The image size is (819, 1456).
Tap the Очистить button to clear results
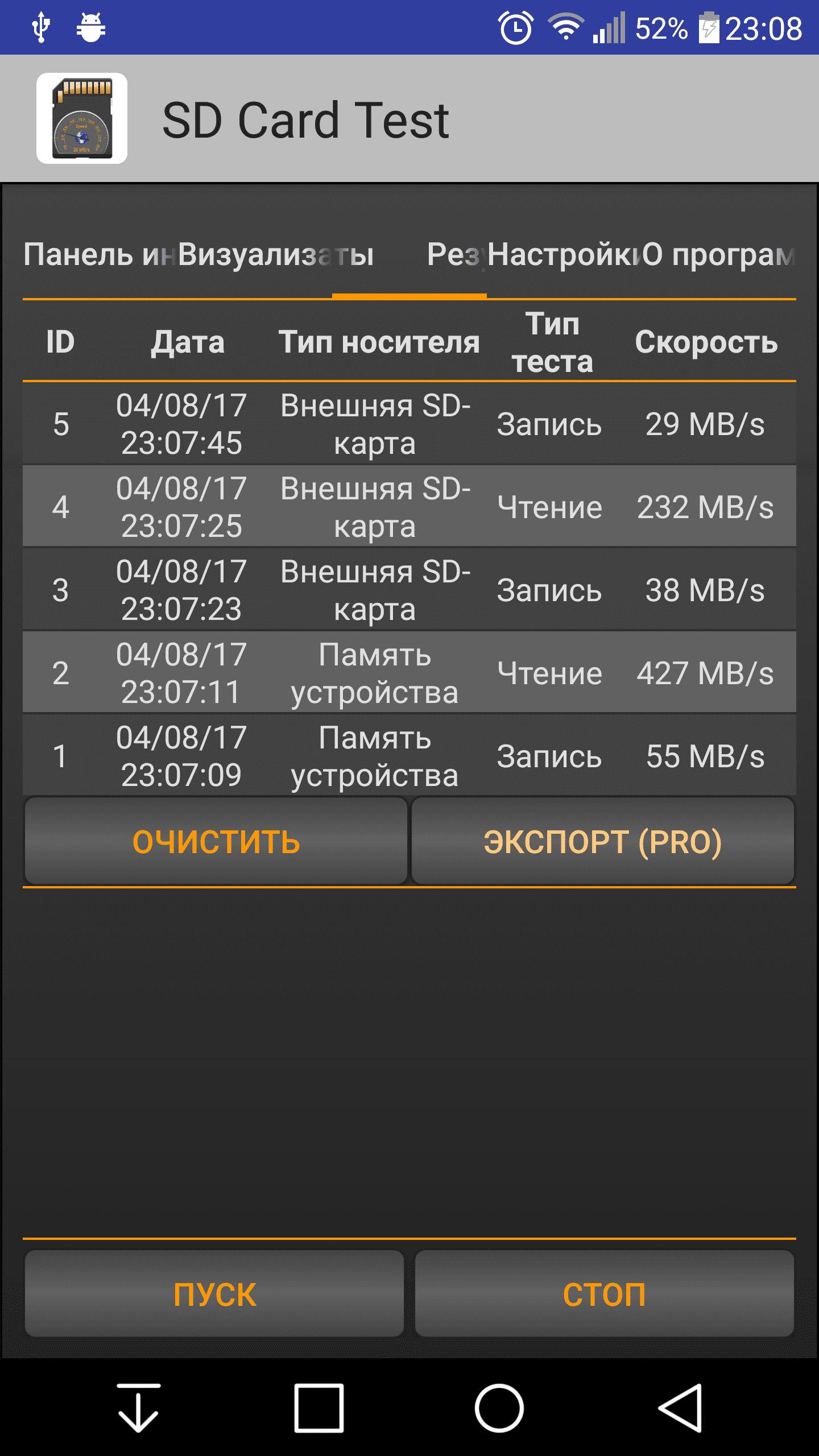pos(216,841)
